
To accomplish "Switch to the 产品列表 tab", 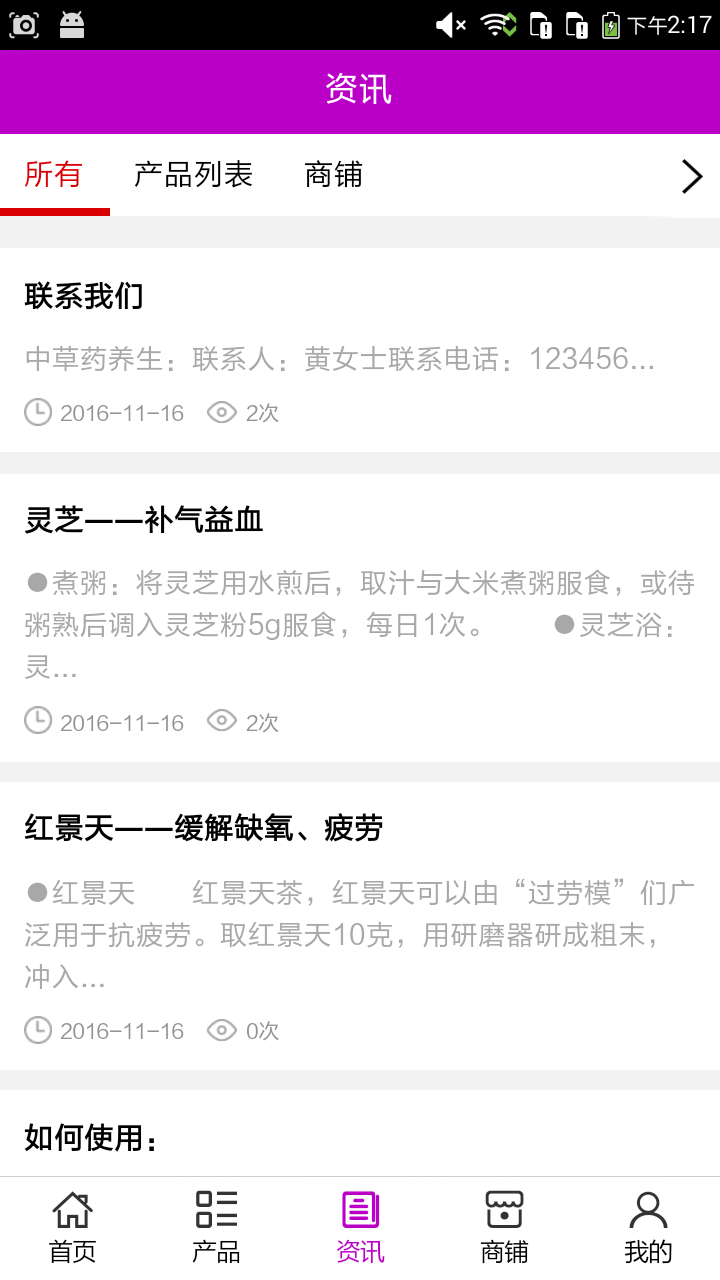I will 193,175.
